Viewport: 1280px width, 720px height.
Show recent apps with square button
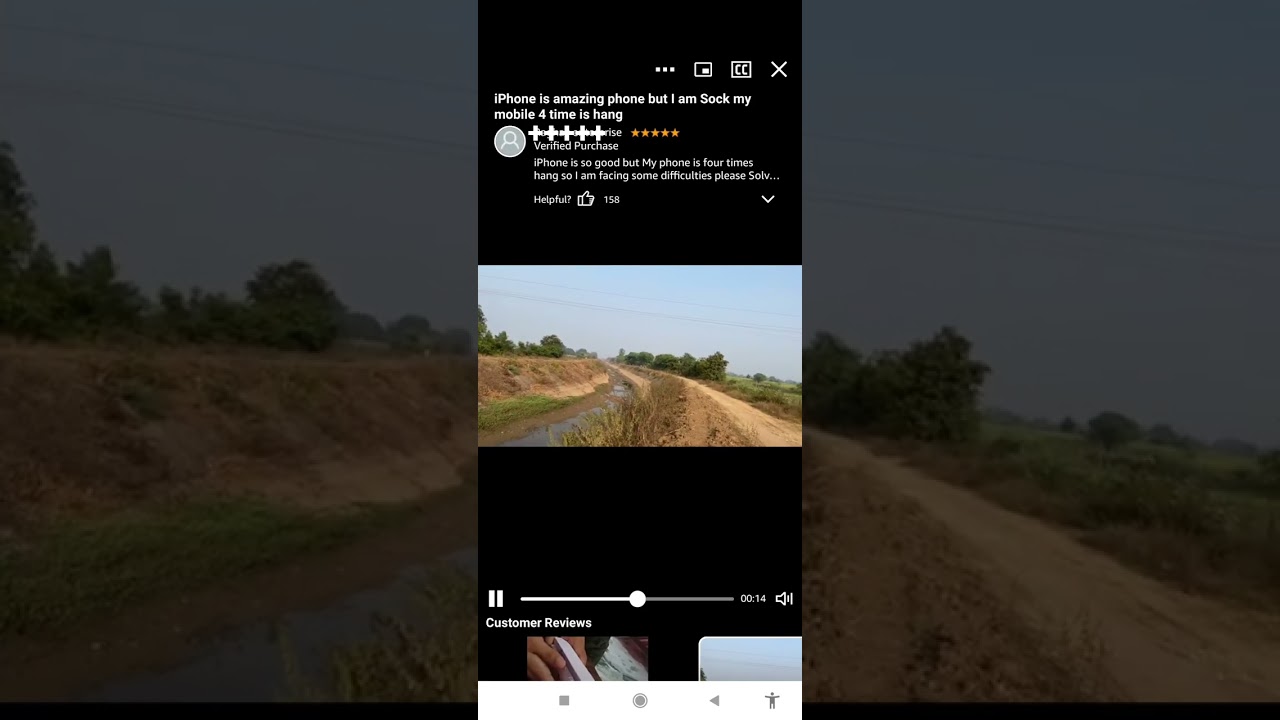(564, 701)
